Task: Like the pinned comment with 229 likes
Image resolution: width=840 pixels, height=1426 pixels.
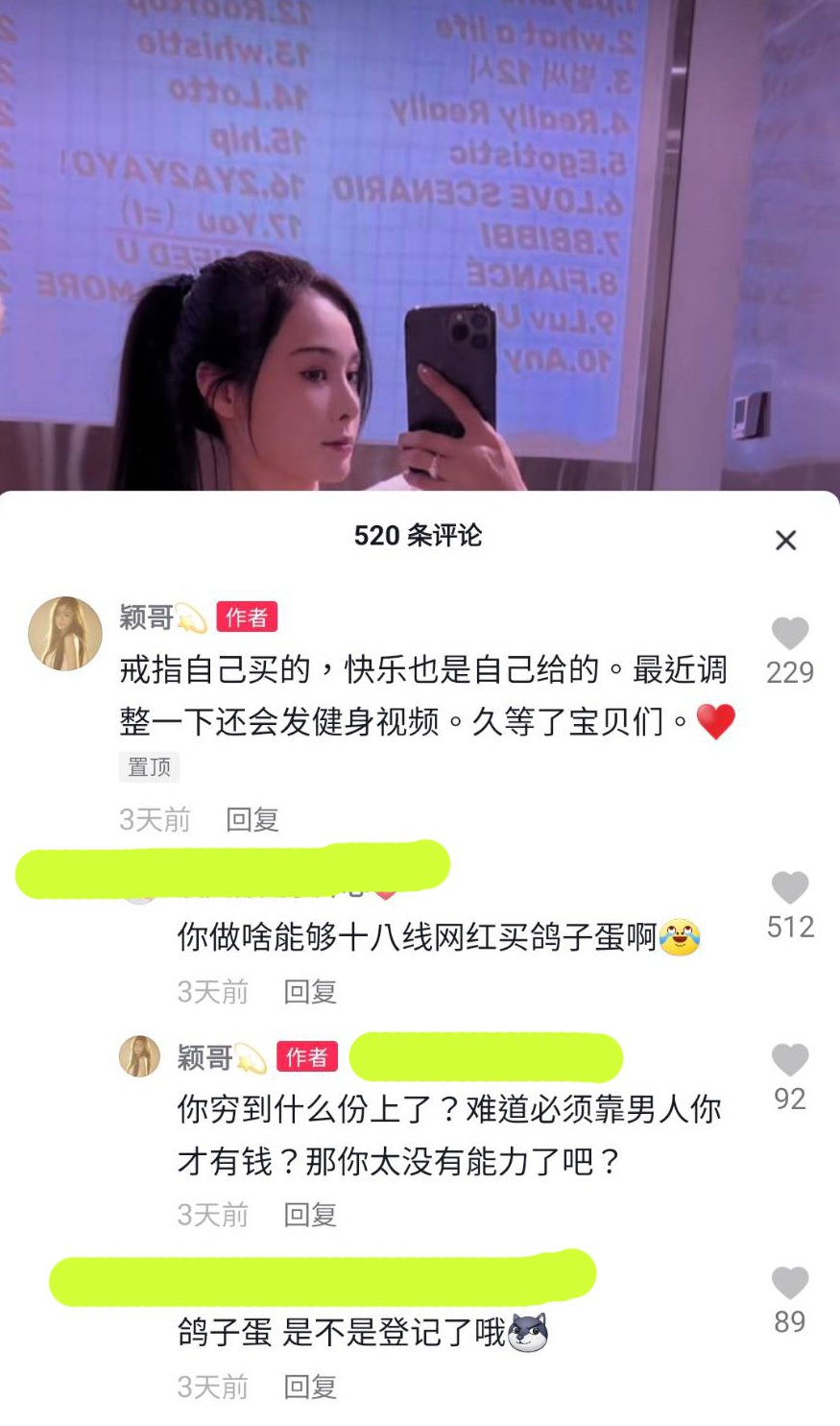Action: (790, 635)
